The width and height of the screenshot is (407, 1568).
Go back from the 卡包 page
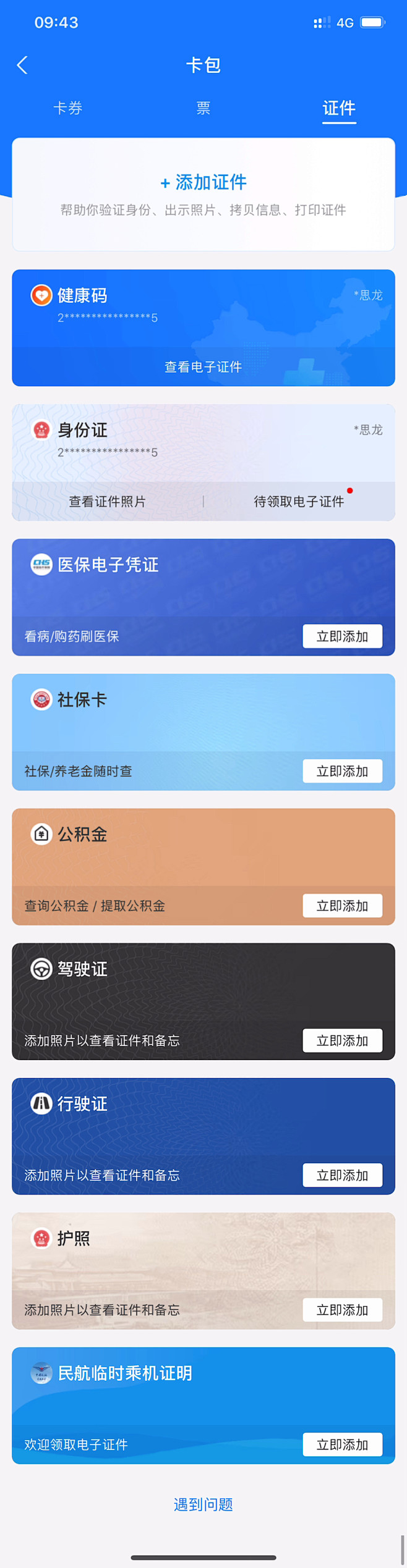click(x=22, y=65)
